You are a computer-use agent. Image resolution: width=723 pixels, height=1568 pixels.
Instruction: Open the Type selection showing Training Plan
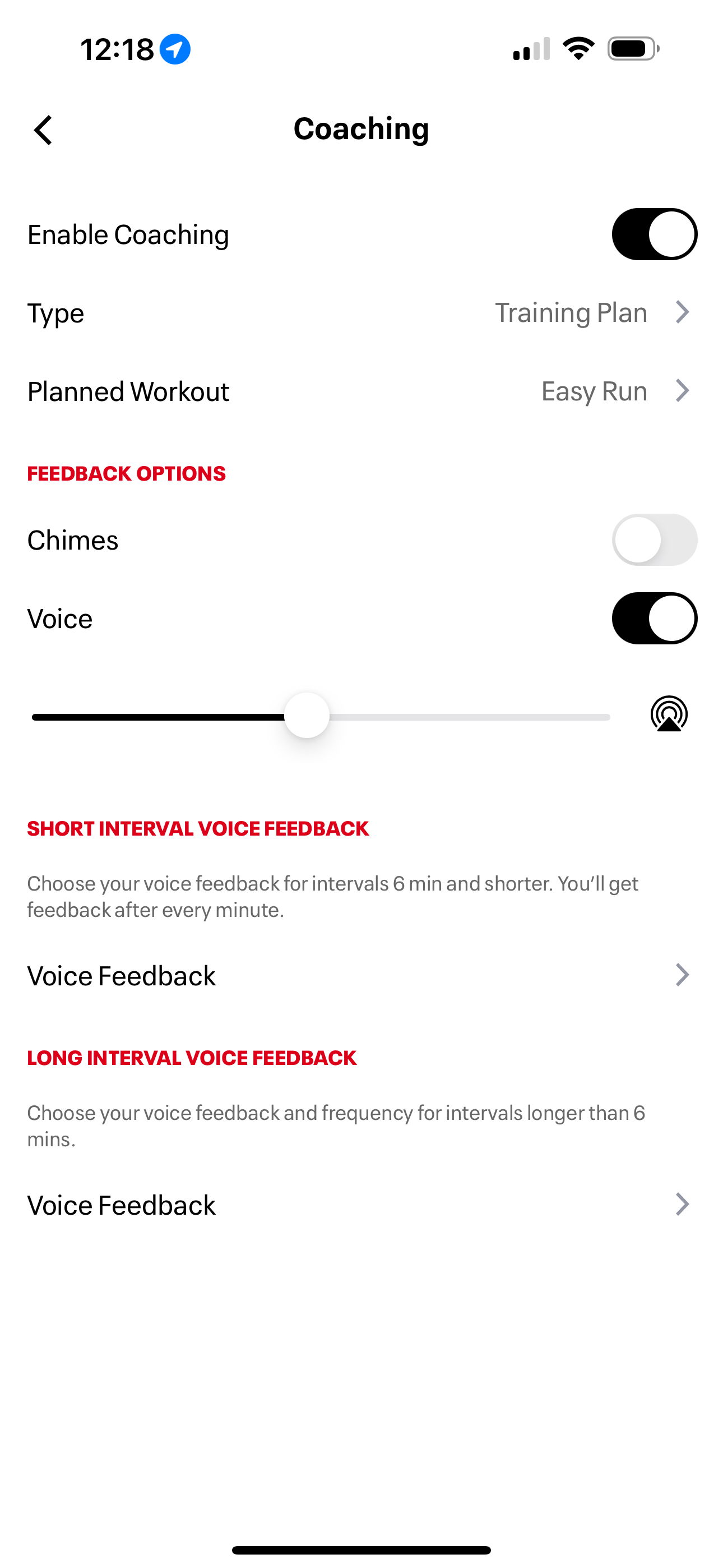[x=361, y=313]
